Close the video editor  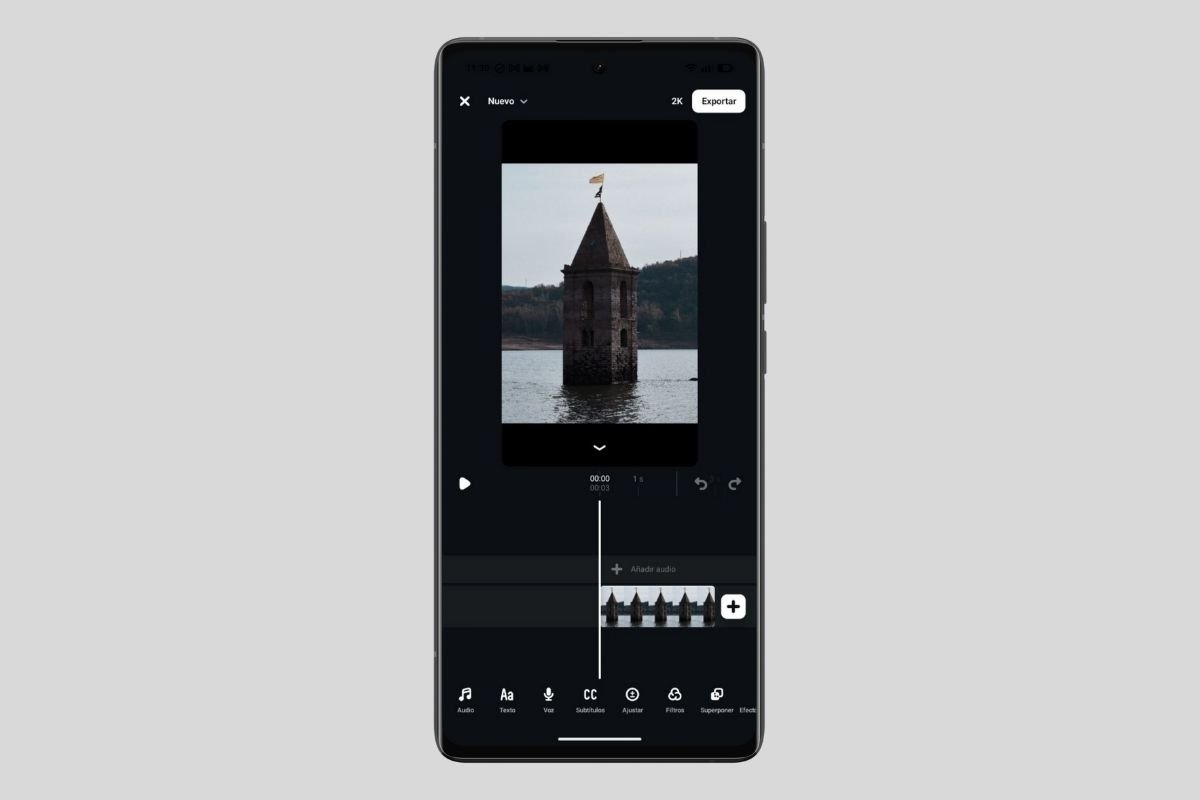[464, 101]
